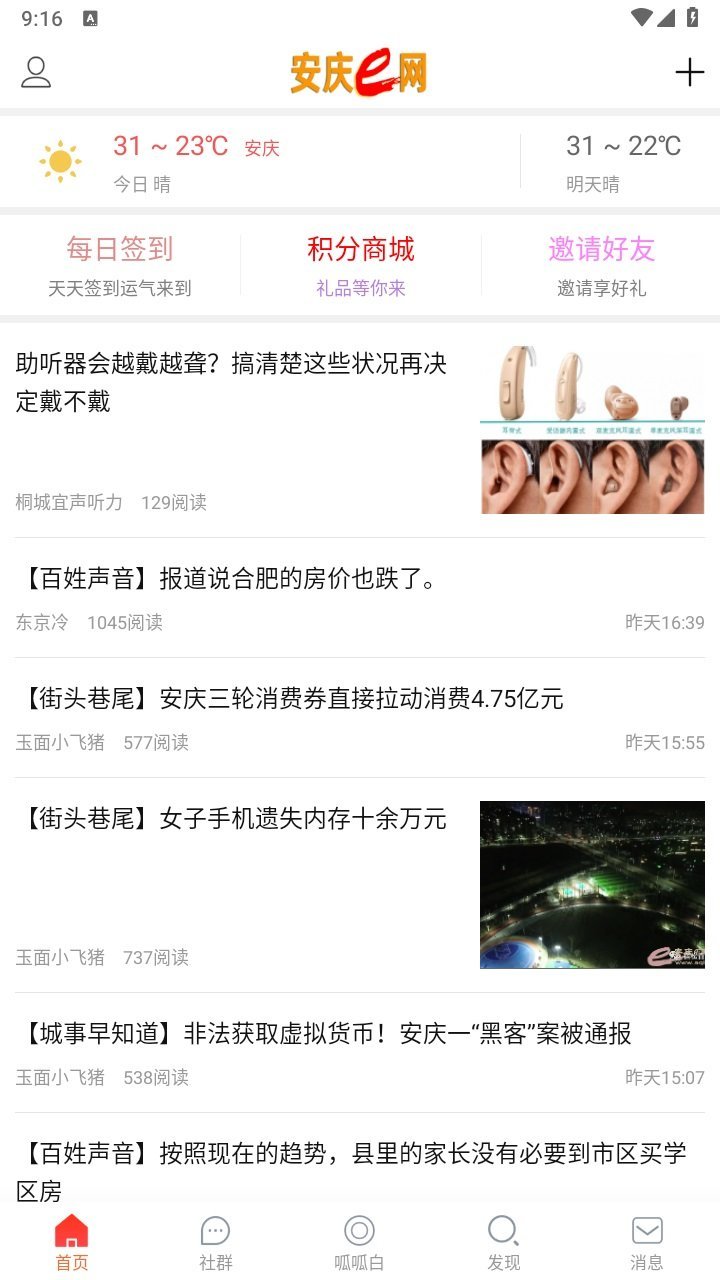Open the 女子手机遗失 article
Screen dimensions: 720x1280
(x=232, y=819)
